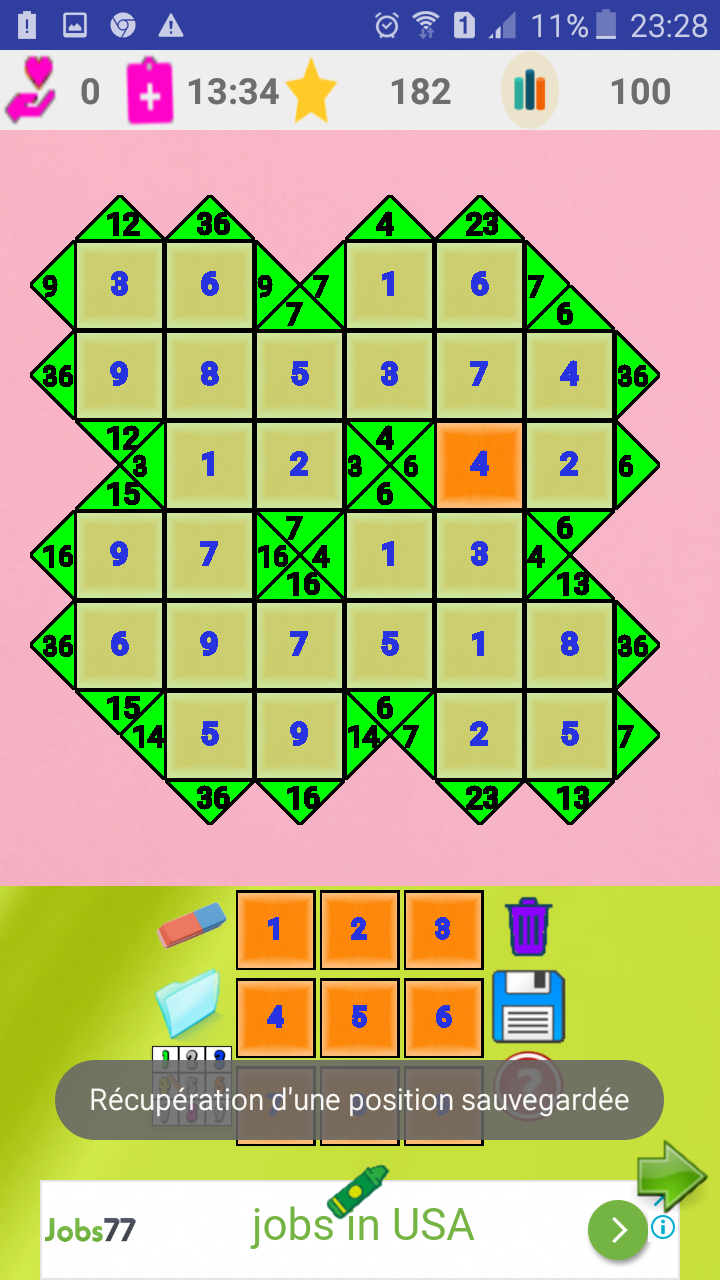Image resolution: width=720 pixels, height=1280 pixels.
Task: Tap the heart in hand icon
Action: (32, 90)
